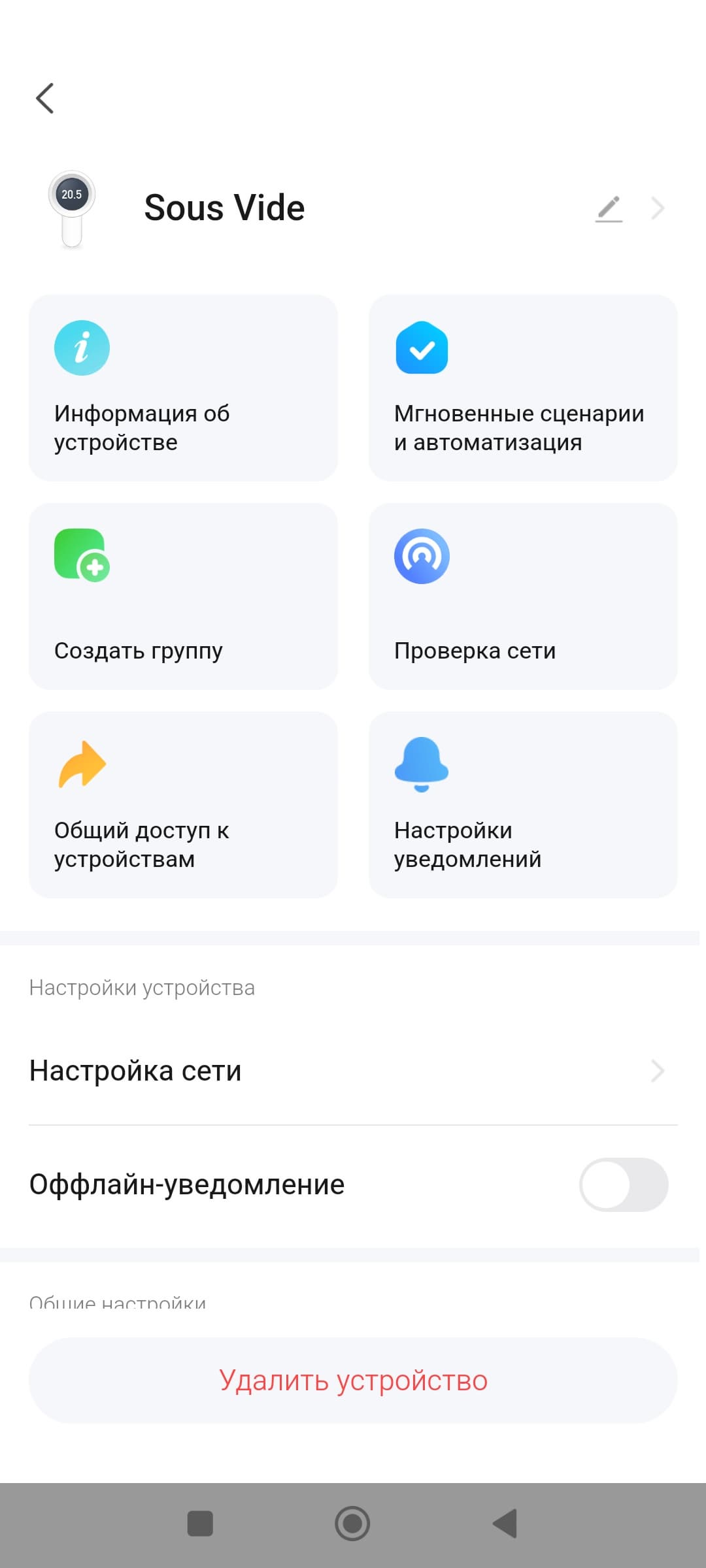Screen dimensions: 706x1568
Task: Open Информация об устройстве card
Action: [x=183, y=388]
